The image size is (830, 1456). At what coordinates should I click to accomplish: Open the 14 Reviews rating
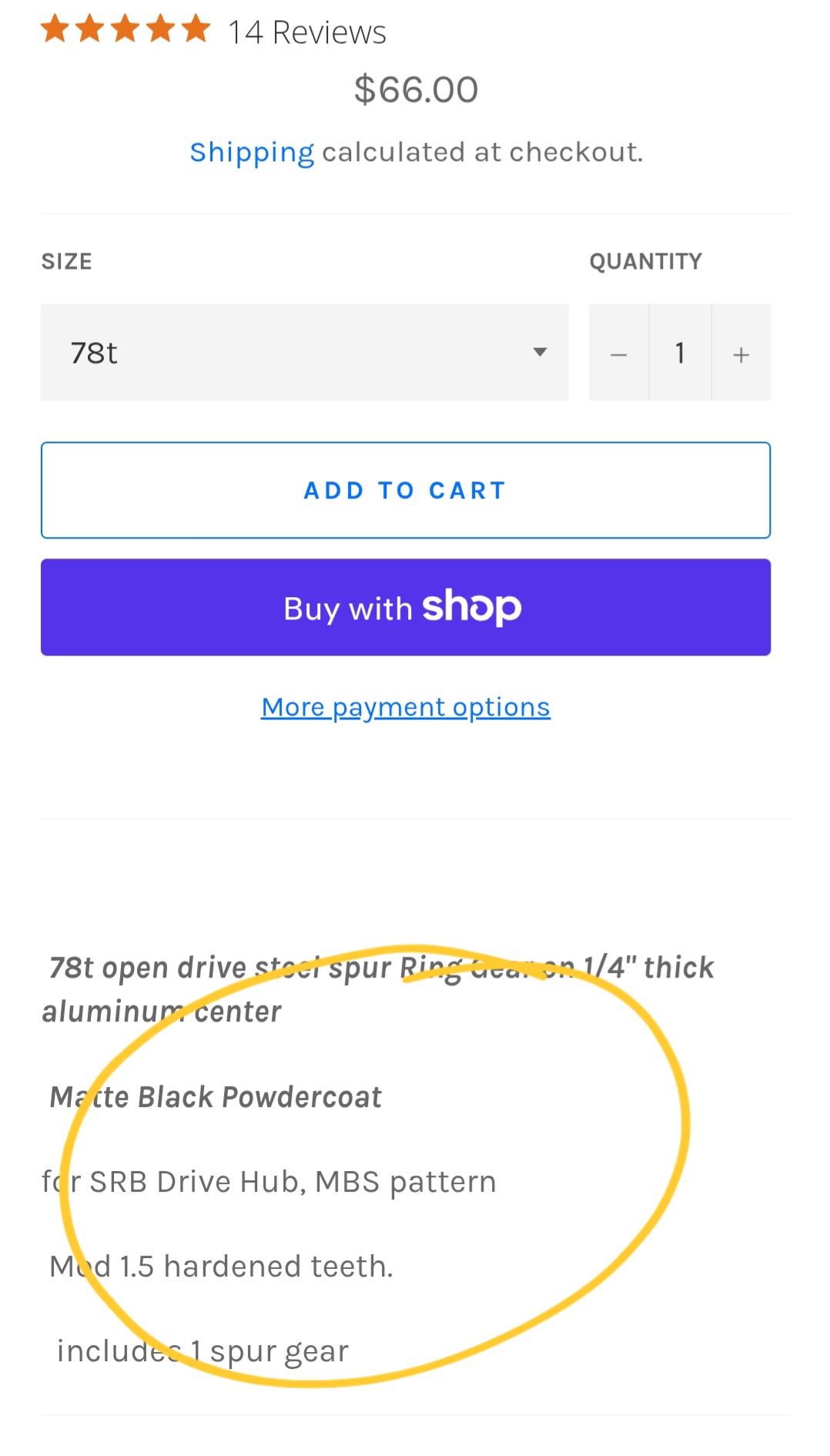[306, 32]
